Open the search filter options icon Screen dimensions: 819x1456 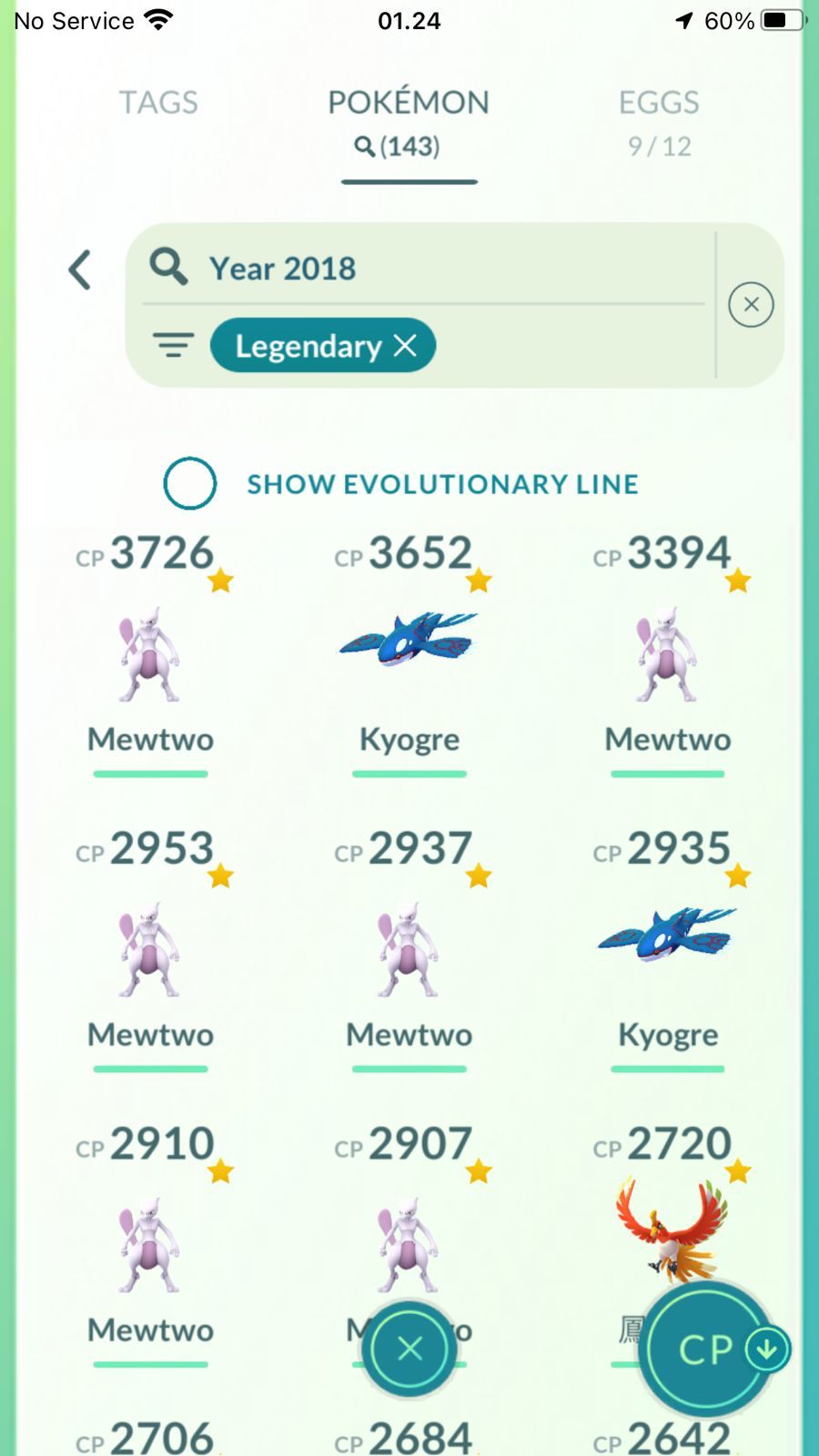click(x=173, y=346)
